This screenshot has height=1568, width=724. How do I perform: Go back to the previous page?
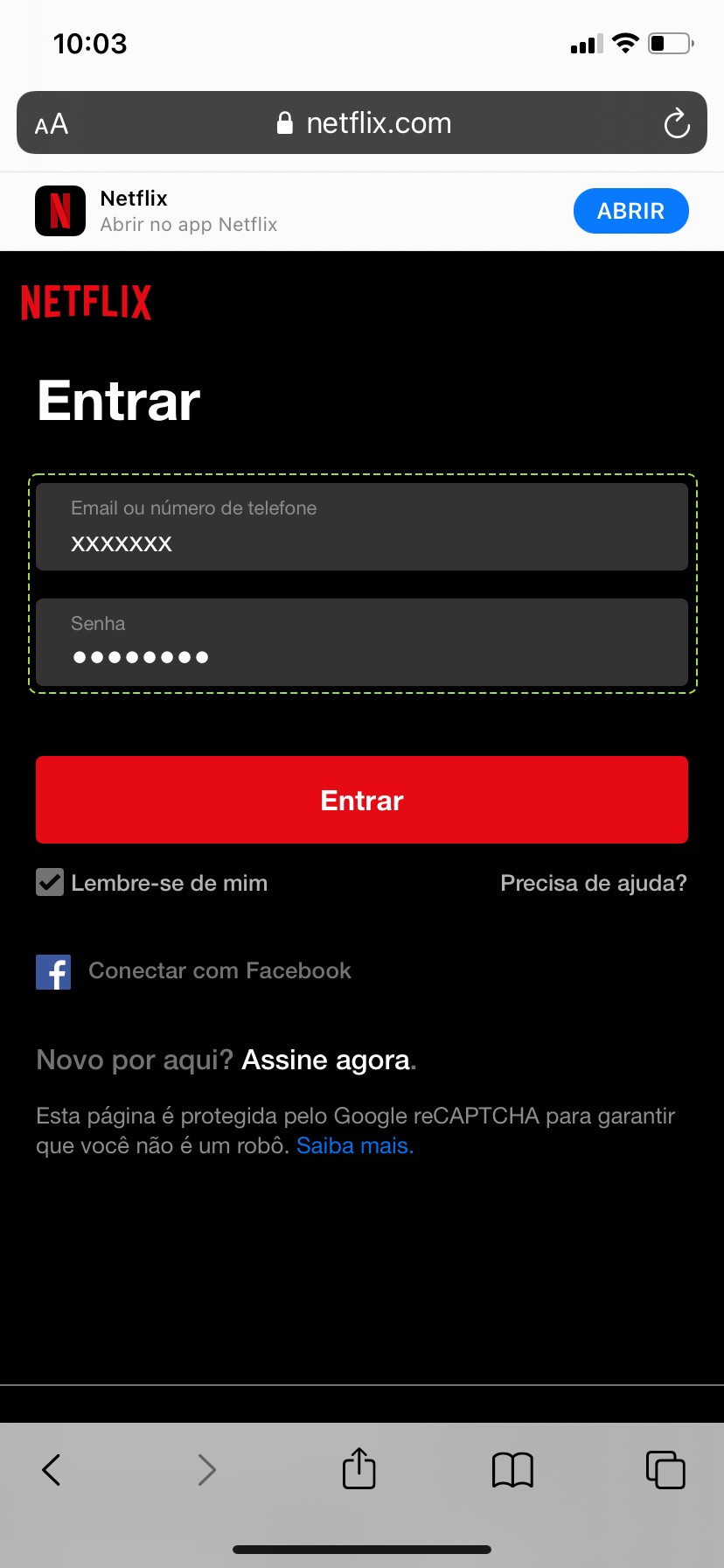click(52, 1469)
